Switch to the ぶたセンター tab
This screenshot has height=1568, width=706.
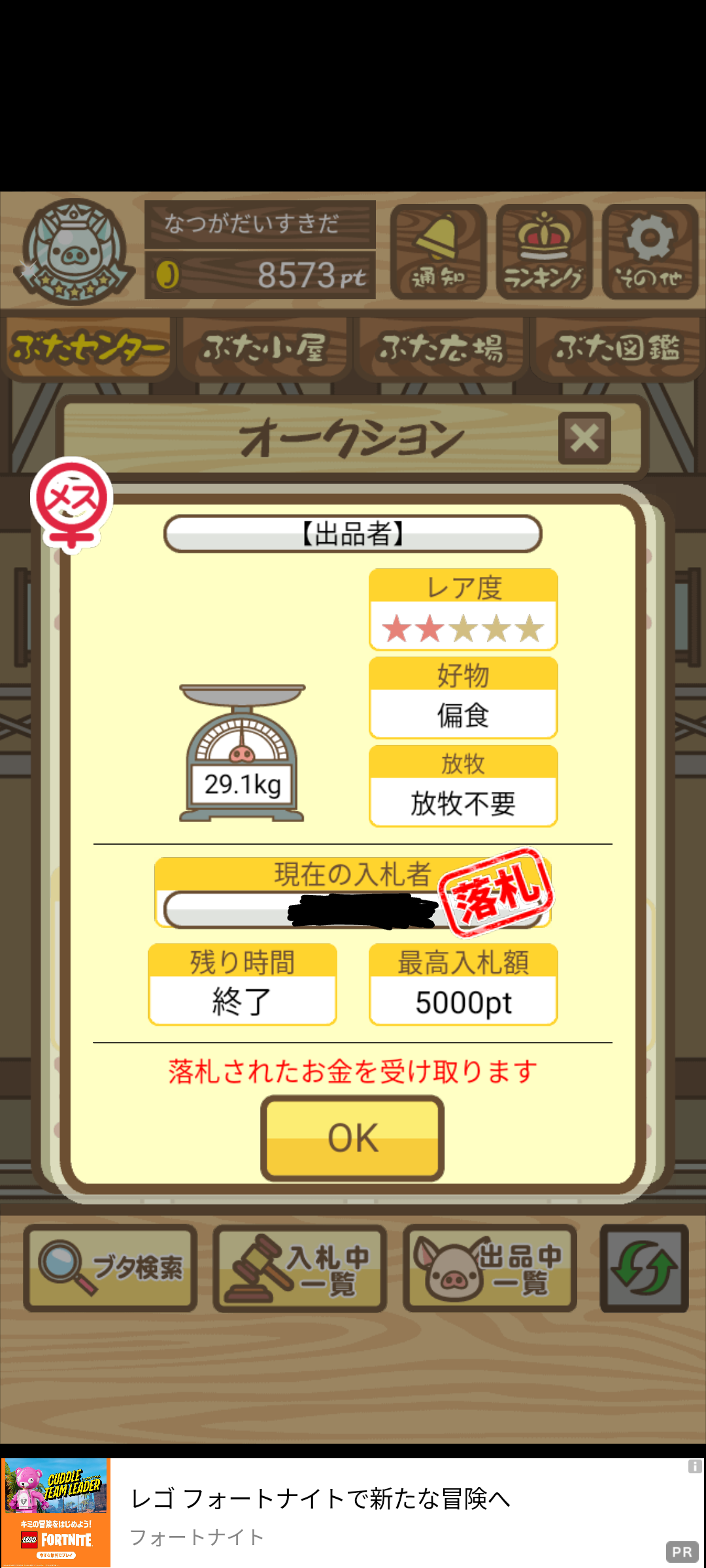click(88, 348)
